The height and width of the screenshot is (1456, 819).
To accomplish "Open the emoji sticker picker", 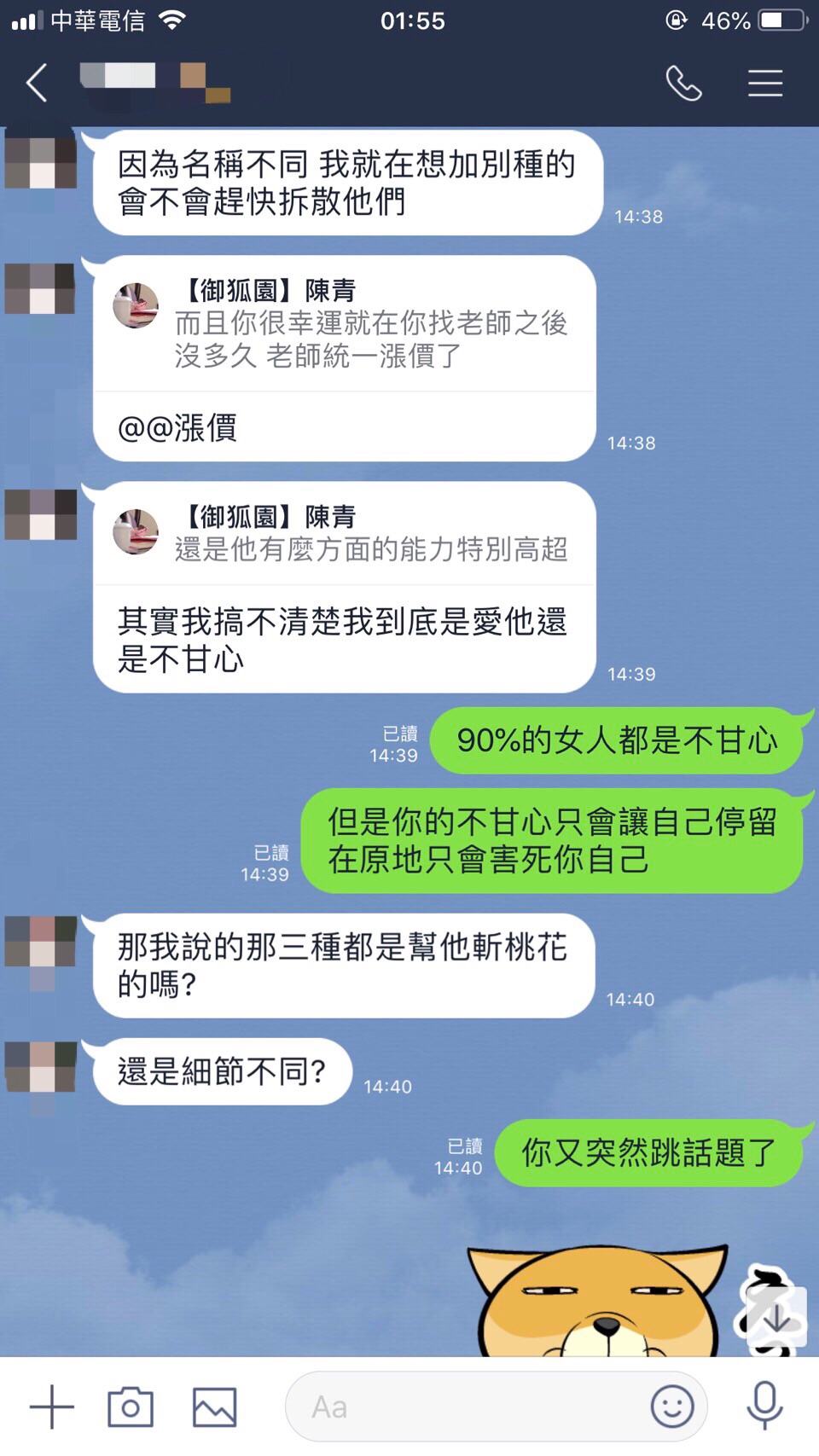I will (x=671, y=1407).
